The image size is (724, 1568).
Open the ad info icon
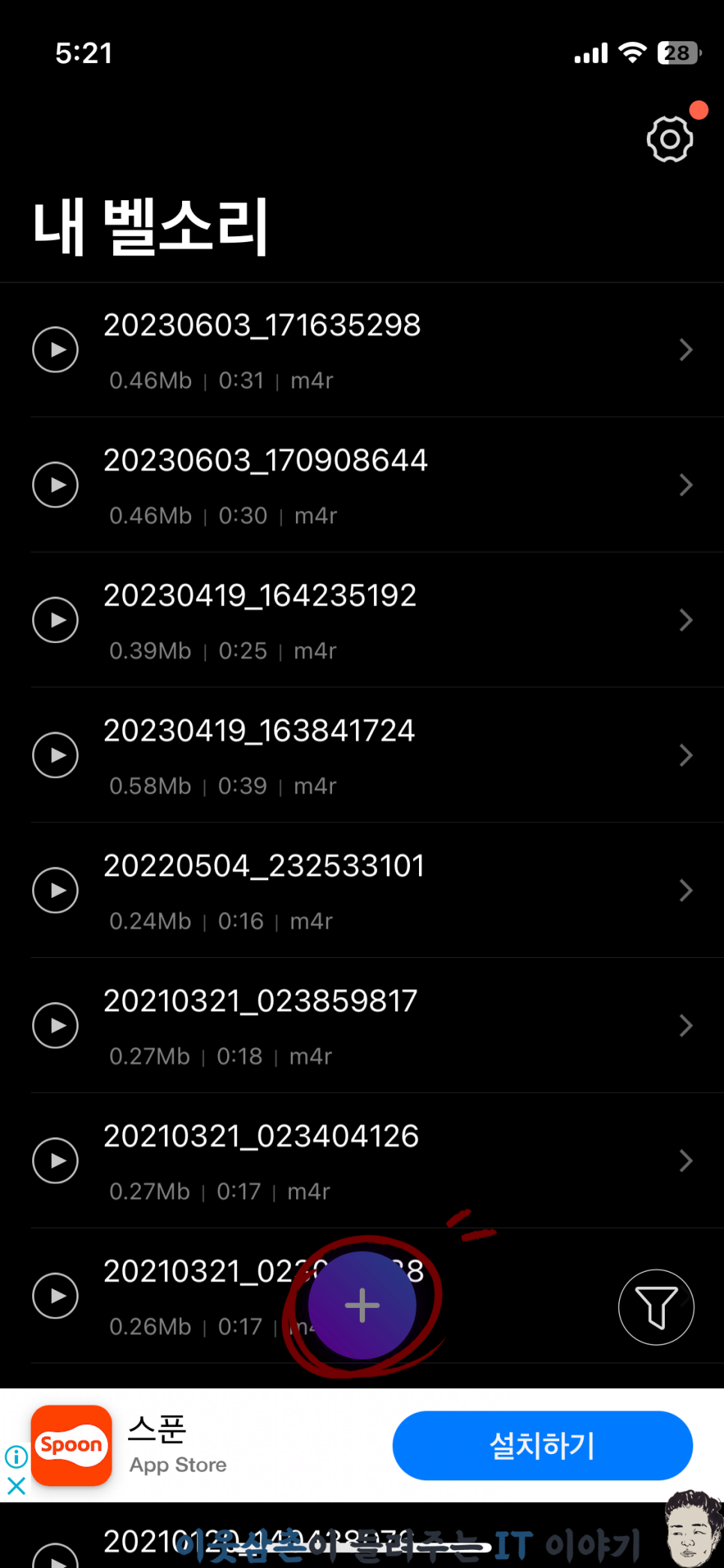[16, 1456]
